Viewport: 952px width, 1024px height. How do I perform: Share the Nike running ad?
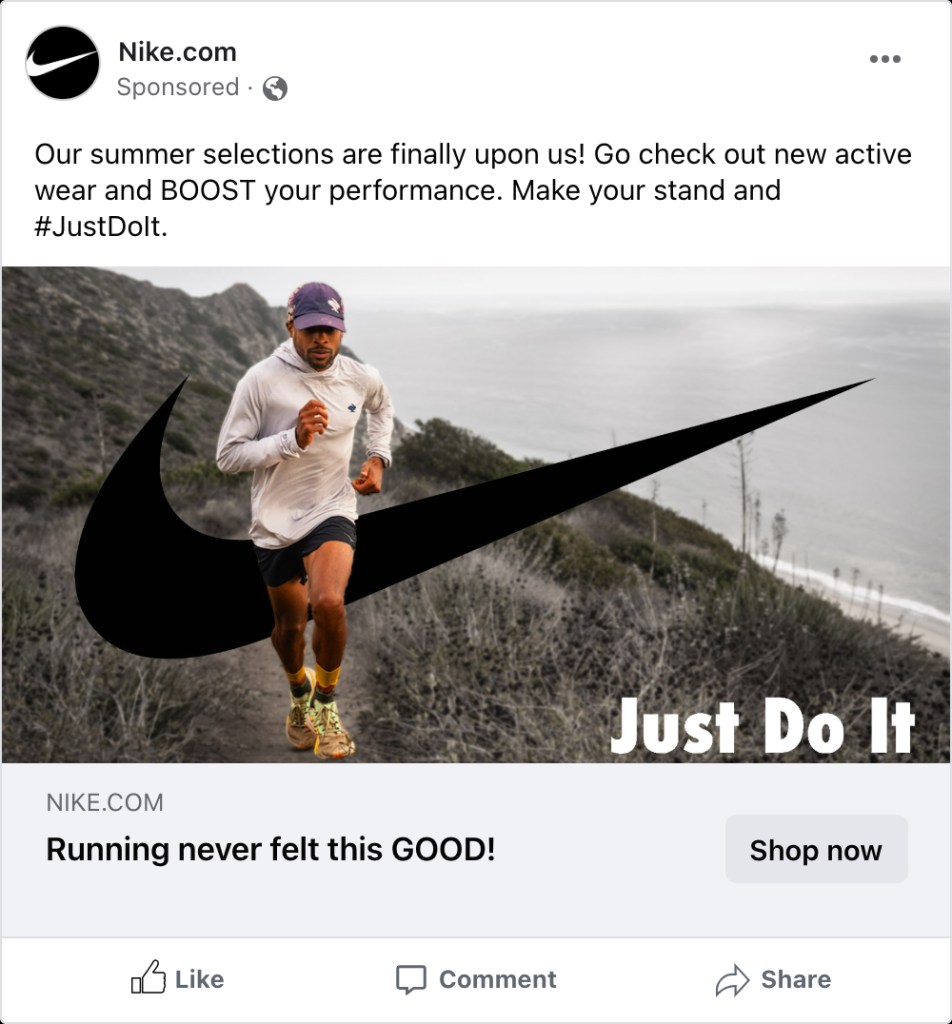[773, 979]
